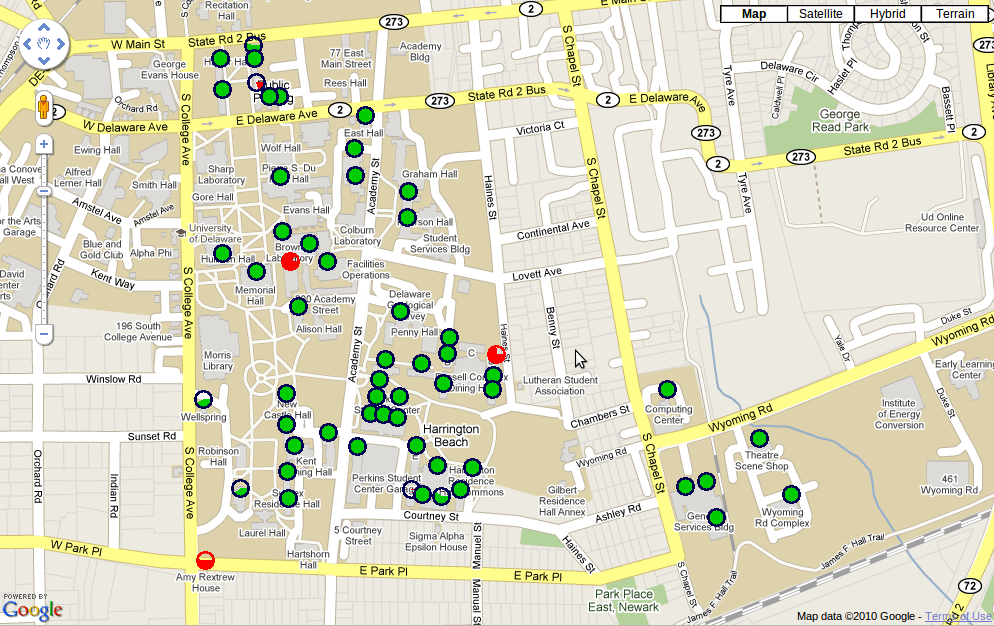Image resolution: width=994 pixels, height=626 pixels.
Task: Open the green marker at Memorial Hall
Action: pyautogui.click(x=256, y=271)
